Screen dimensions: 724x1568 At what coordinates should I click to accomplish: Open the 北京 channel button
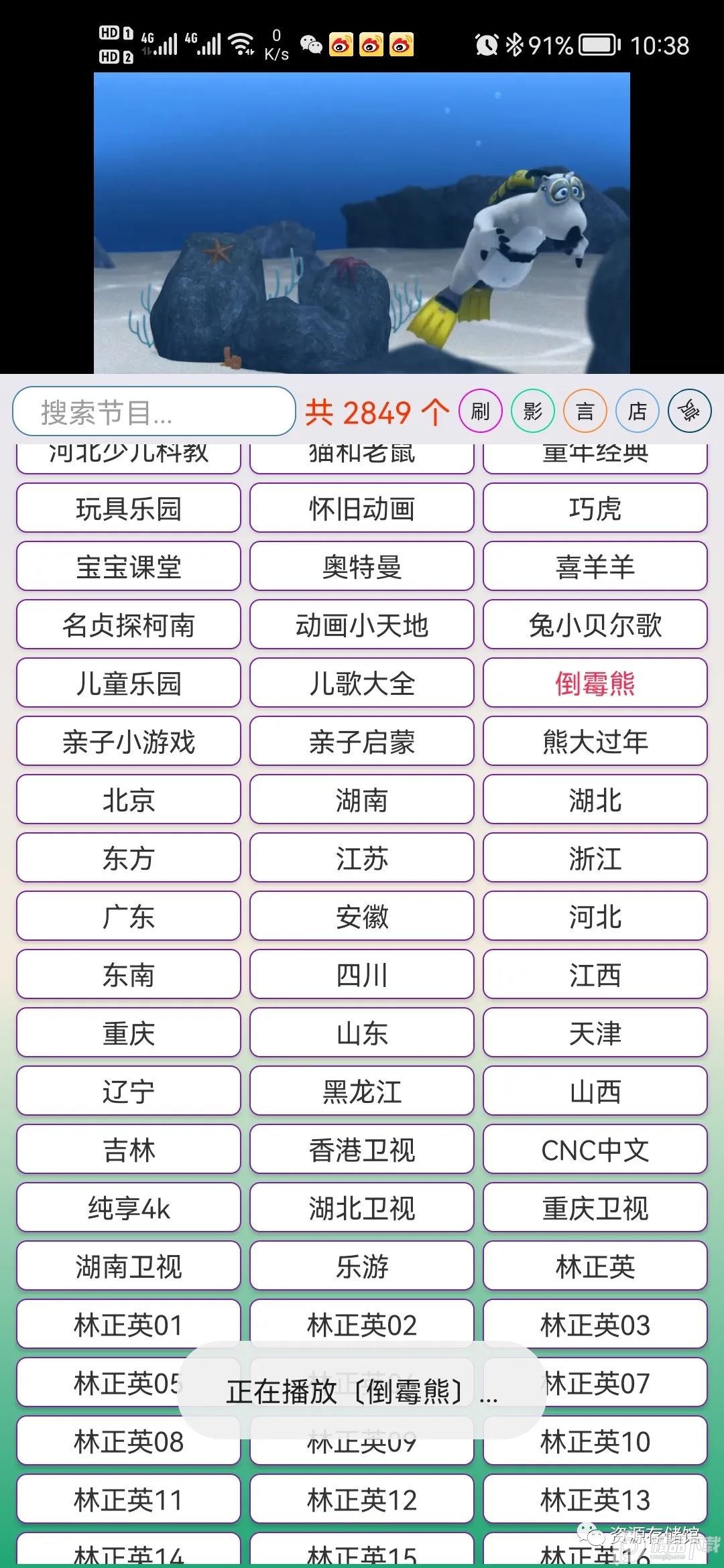click(127, 799)
